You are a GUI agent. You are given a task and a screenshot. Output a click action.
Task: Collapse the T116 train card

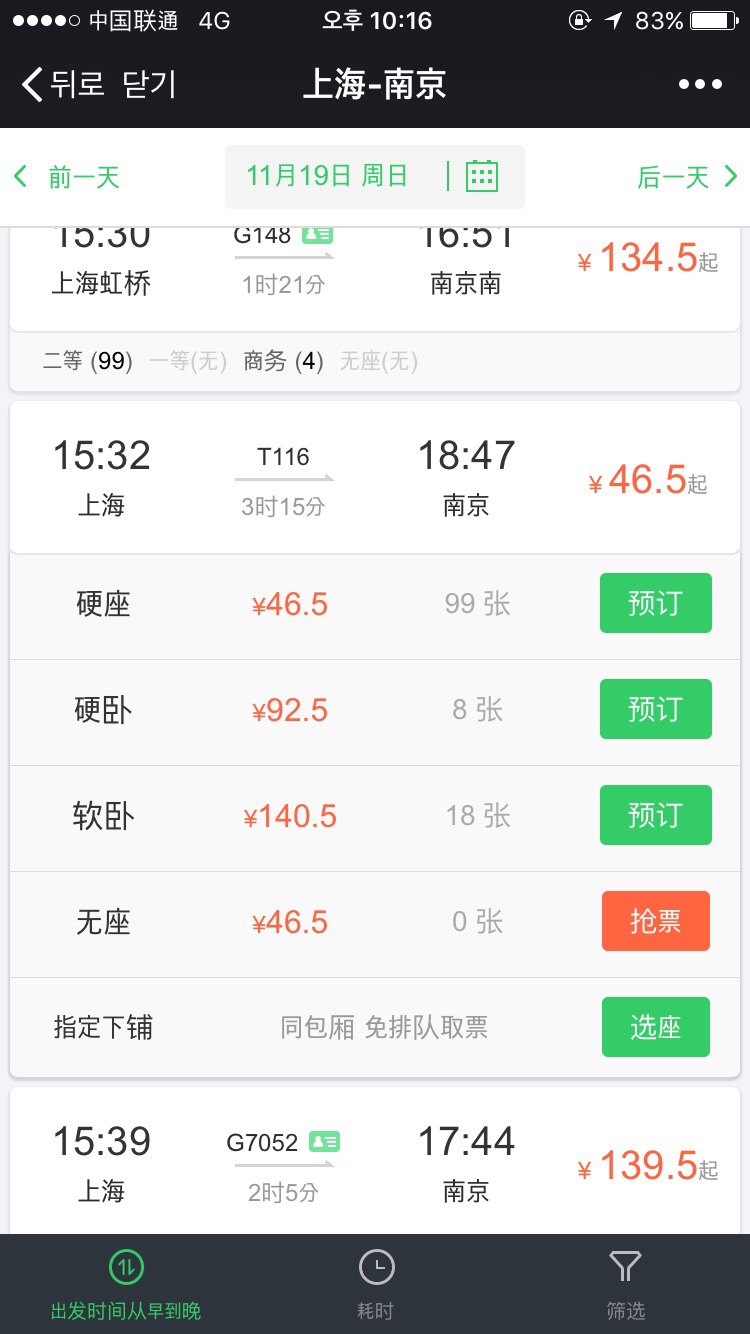[x=375, y=478]
